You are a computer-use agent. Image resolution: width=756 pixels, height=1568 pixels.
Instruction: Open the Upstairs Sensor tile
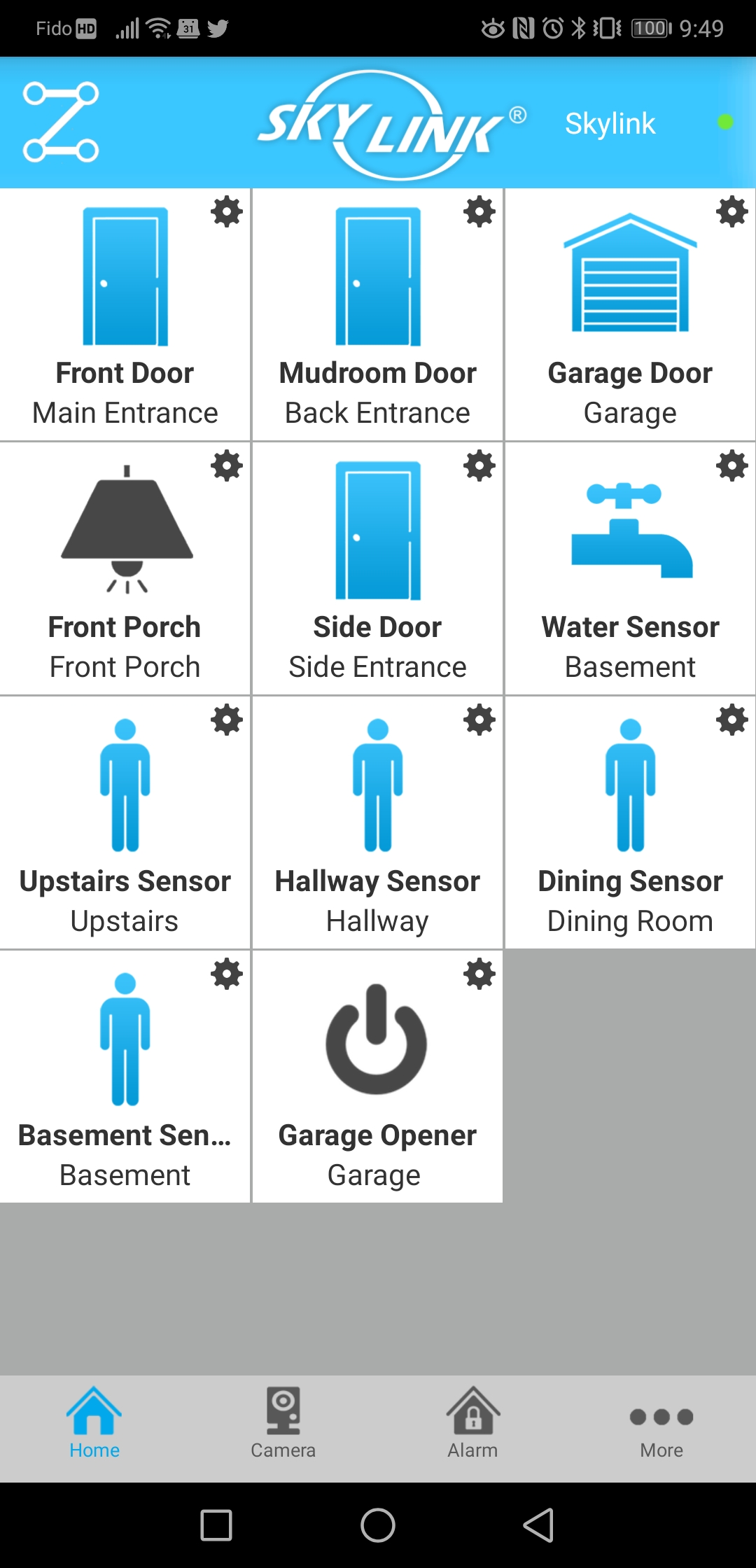125,822
